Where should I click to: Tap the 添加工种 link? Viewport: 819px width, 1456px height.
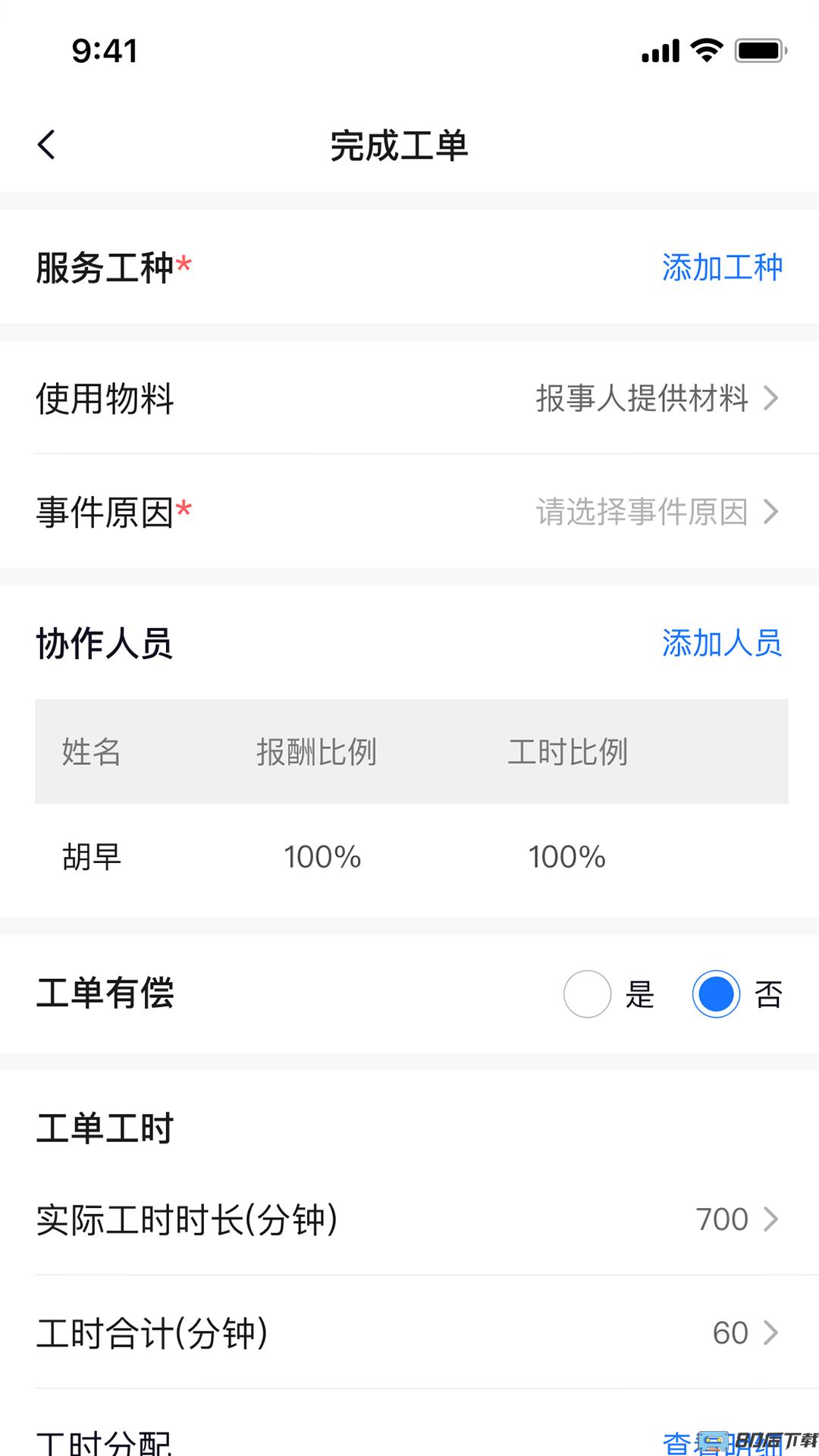click(x=721, y=267)
